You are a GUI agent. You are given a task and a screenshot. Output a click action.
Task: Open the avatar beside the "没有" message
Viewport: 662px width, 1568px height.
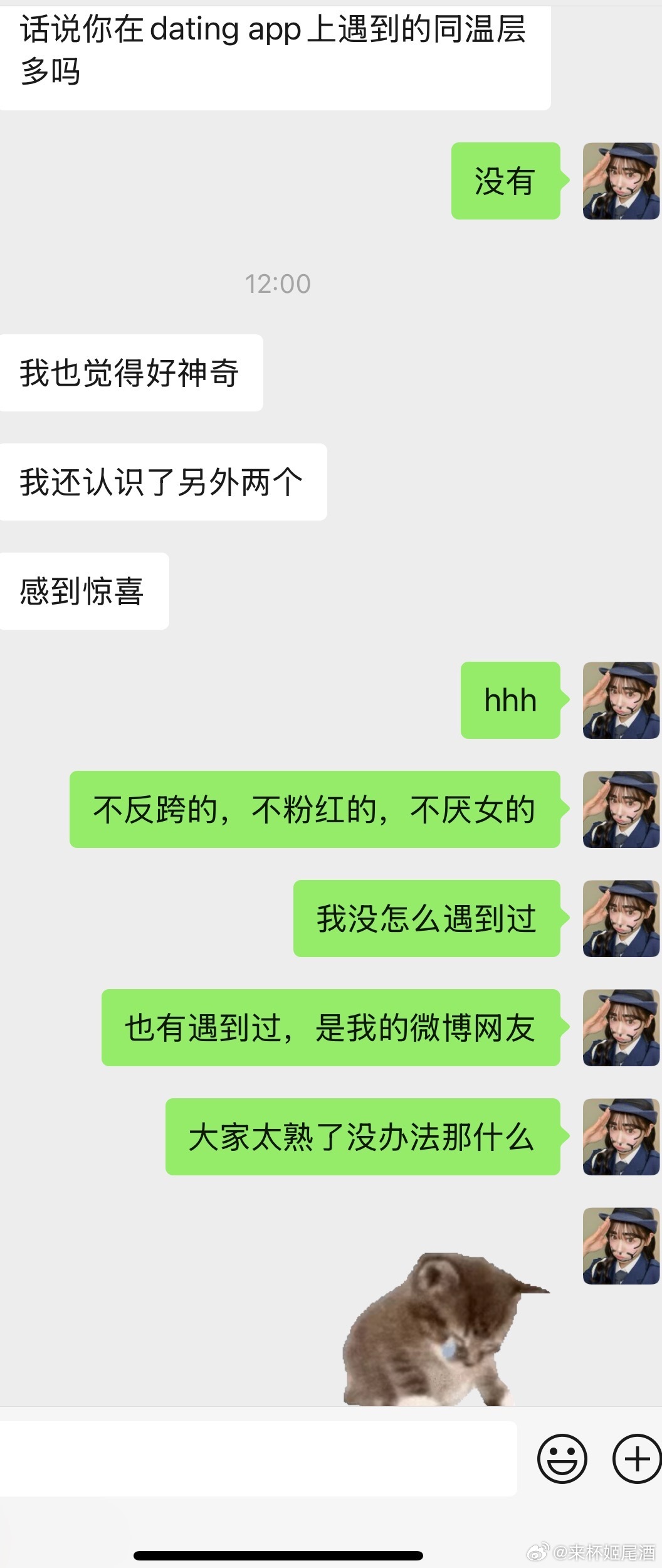[621, 181]
